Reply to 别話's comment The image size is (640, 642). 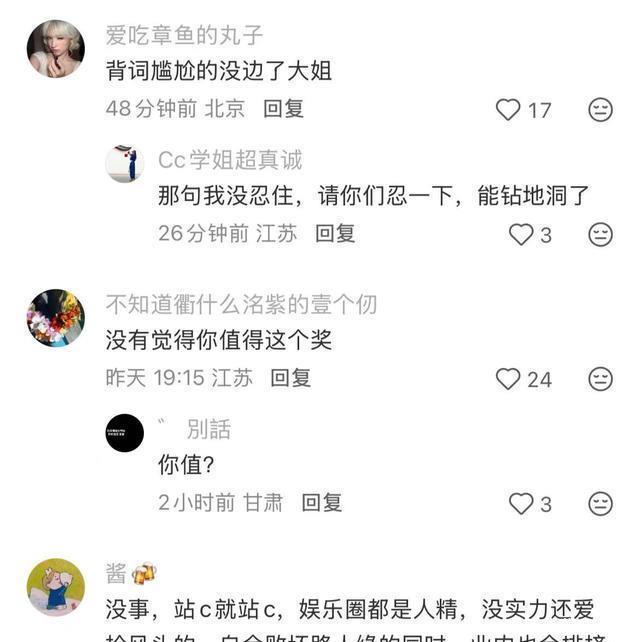pyautogui.click(x=321, y=502)
